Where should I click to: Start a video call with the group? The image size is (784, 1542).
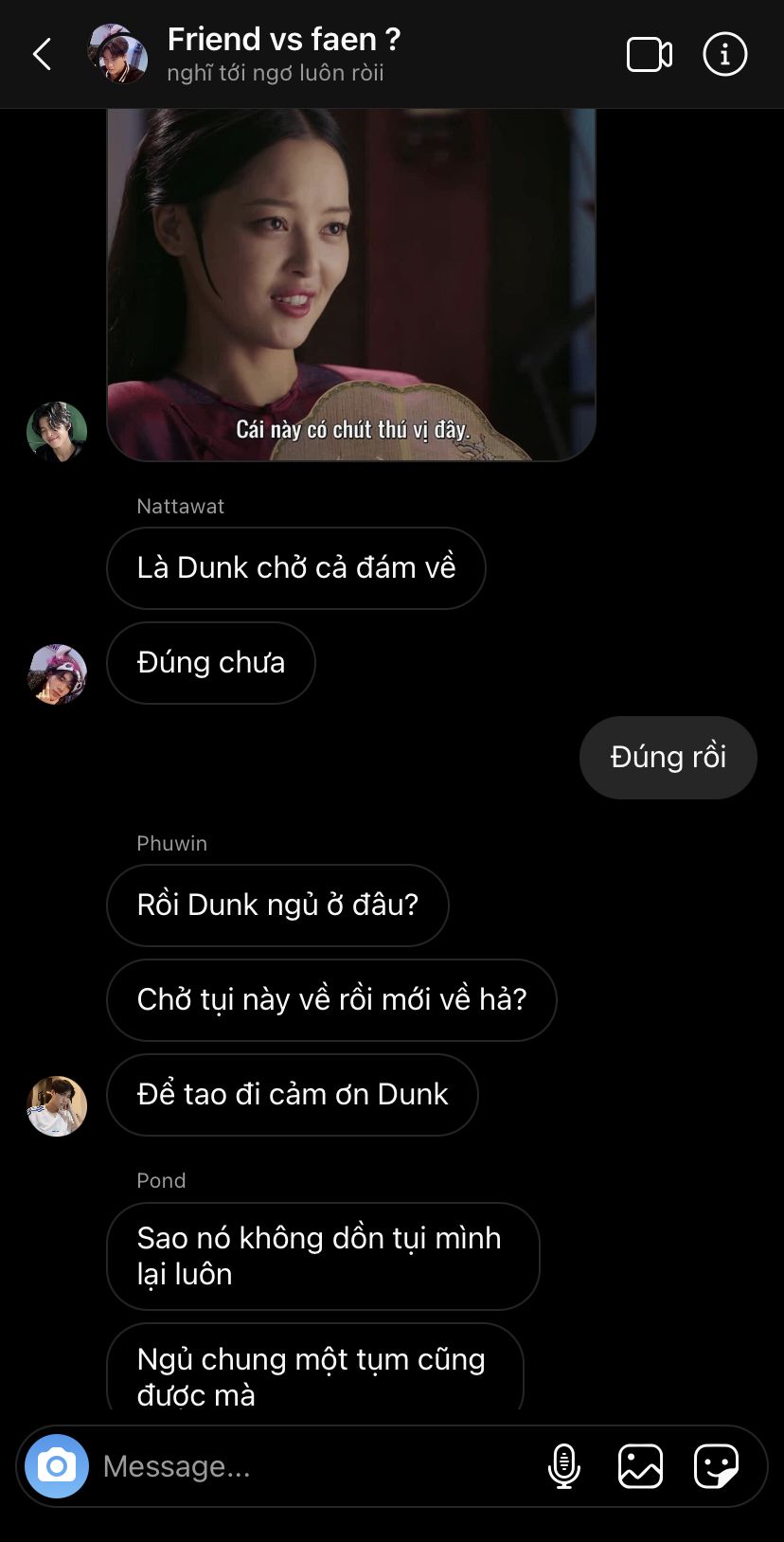650,55
